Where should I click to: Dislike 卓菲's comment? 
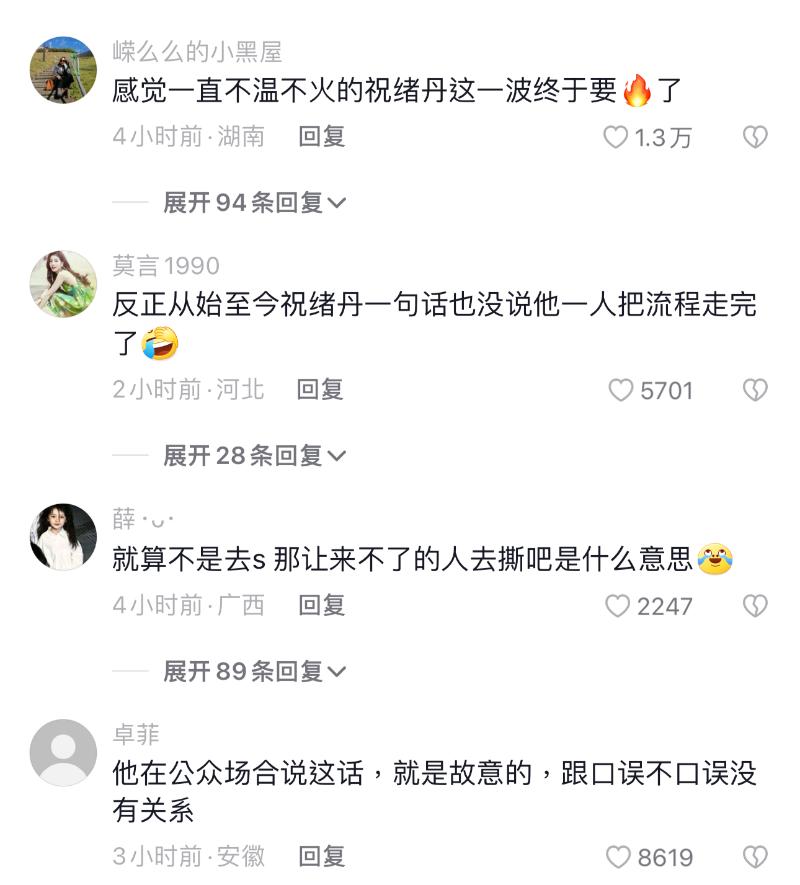click(755, 857)
